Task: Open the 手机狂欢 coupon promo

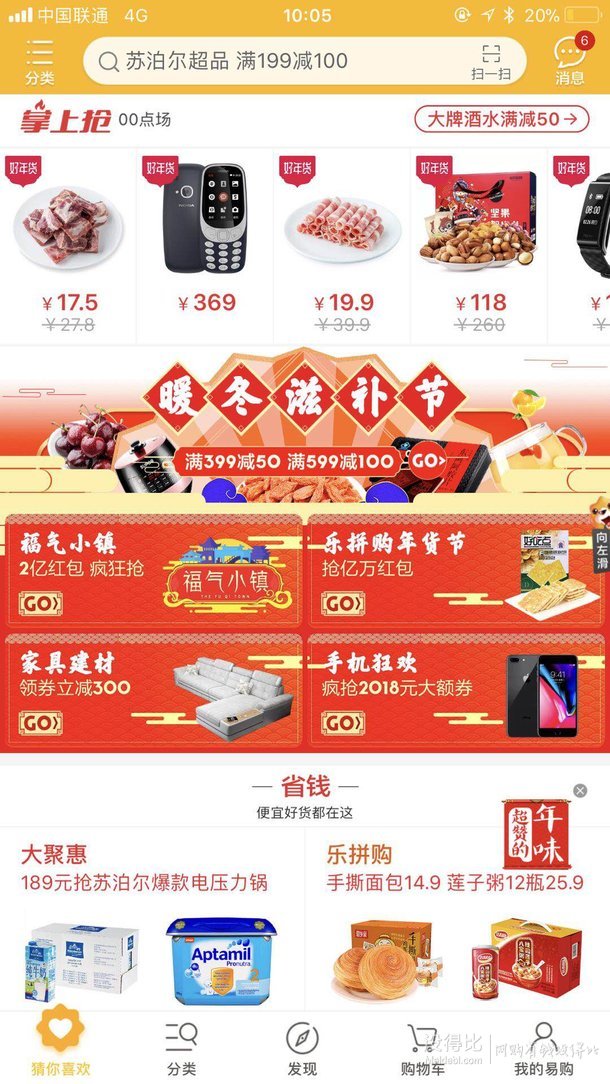Action: [457, 692]
